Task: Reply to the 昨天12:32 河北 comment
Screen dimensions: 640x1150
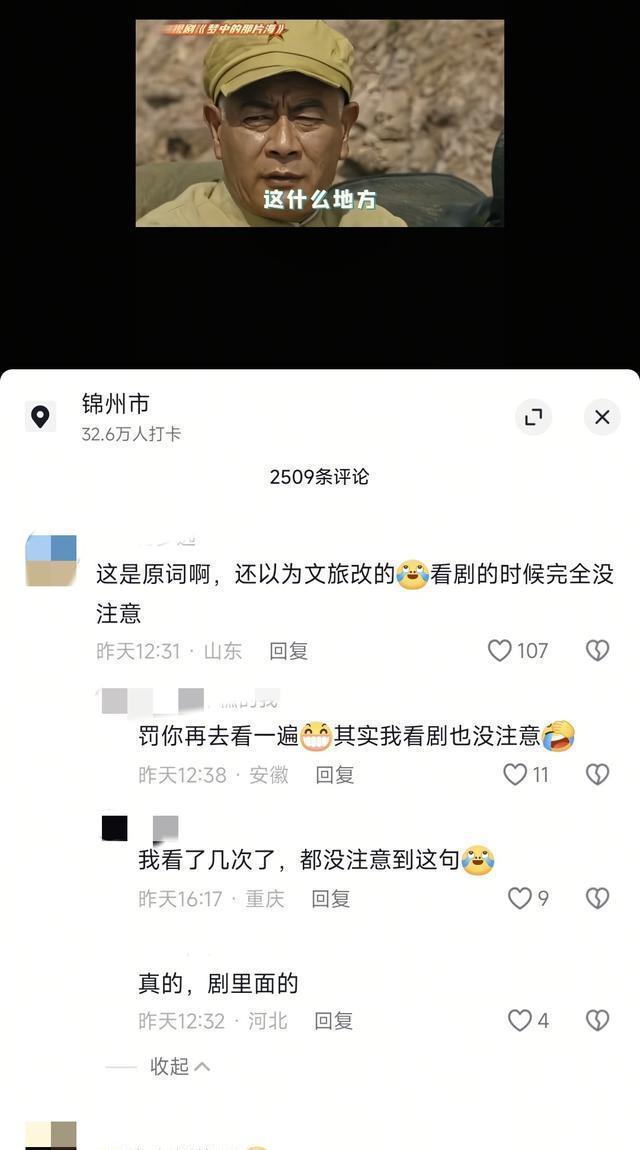Action: [333, 1021]
